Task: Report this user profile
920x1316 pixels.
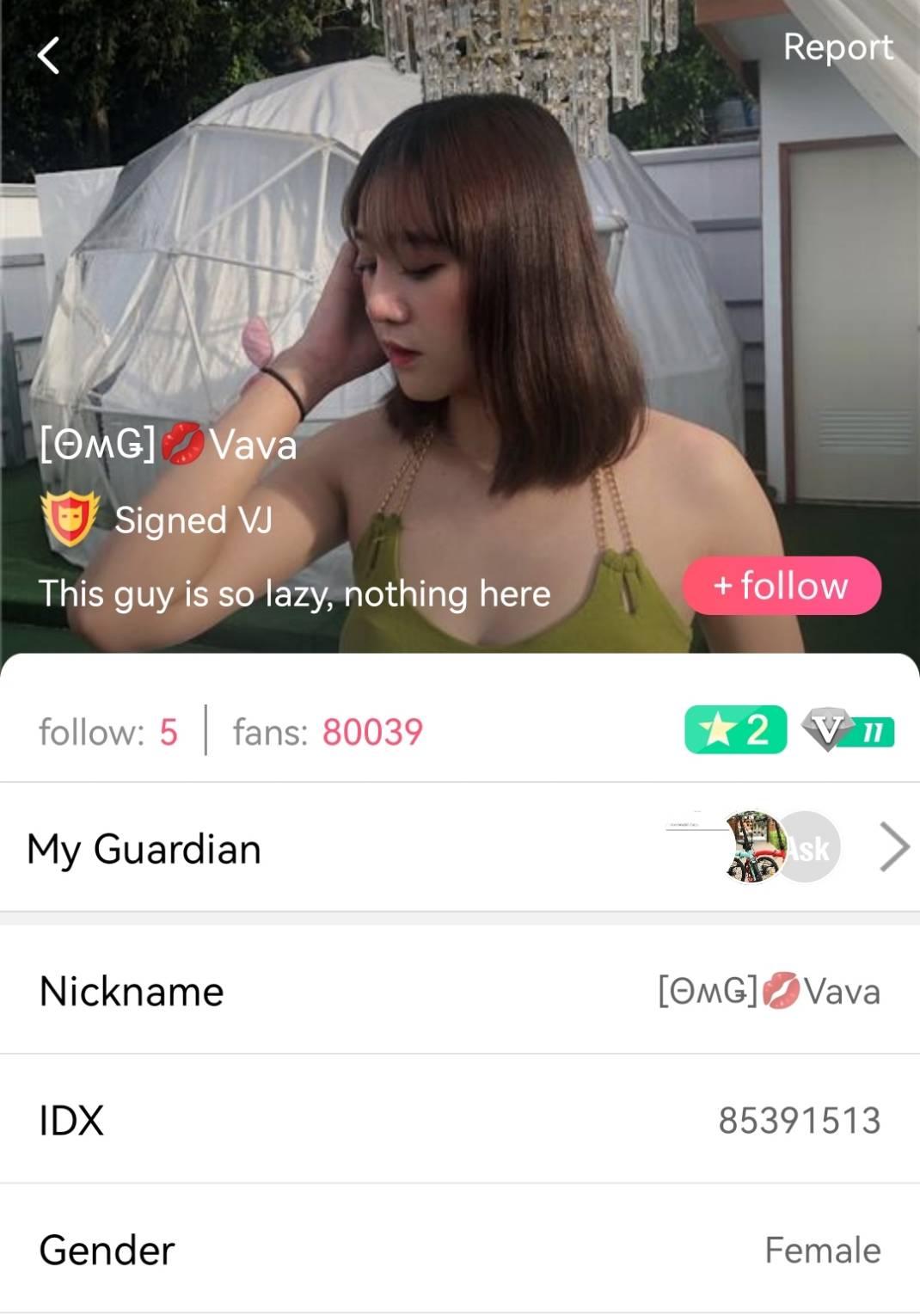Action: pos(837,47)
